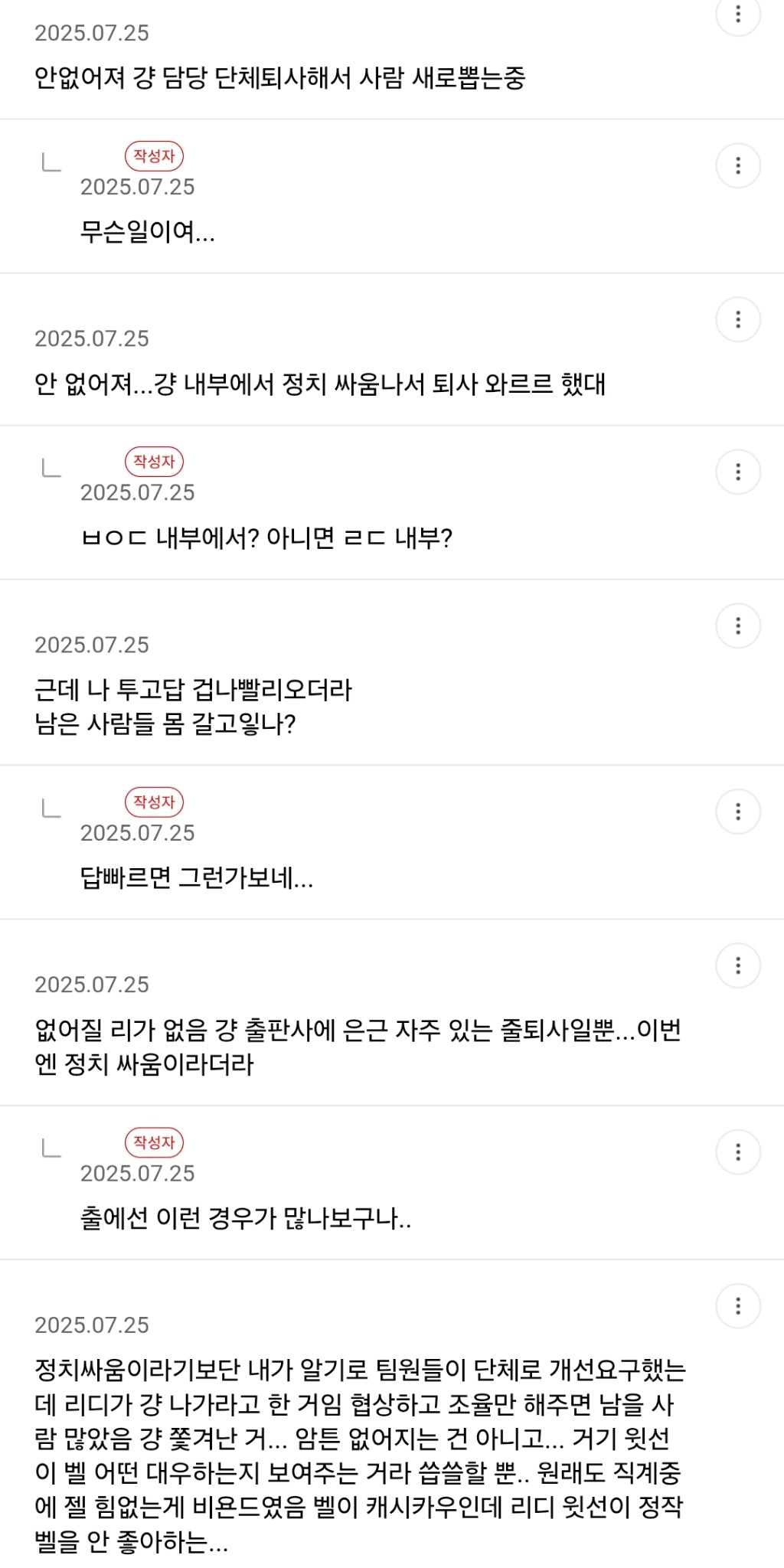Open options menu for the long bottom comment

pyautogui.click(x=737, y=1306)
